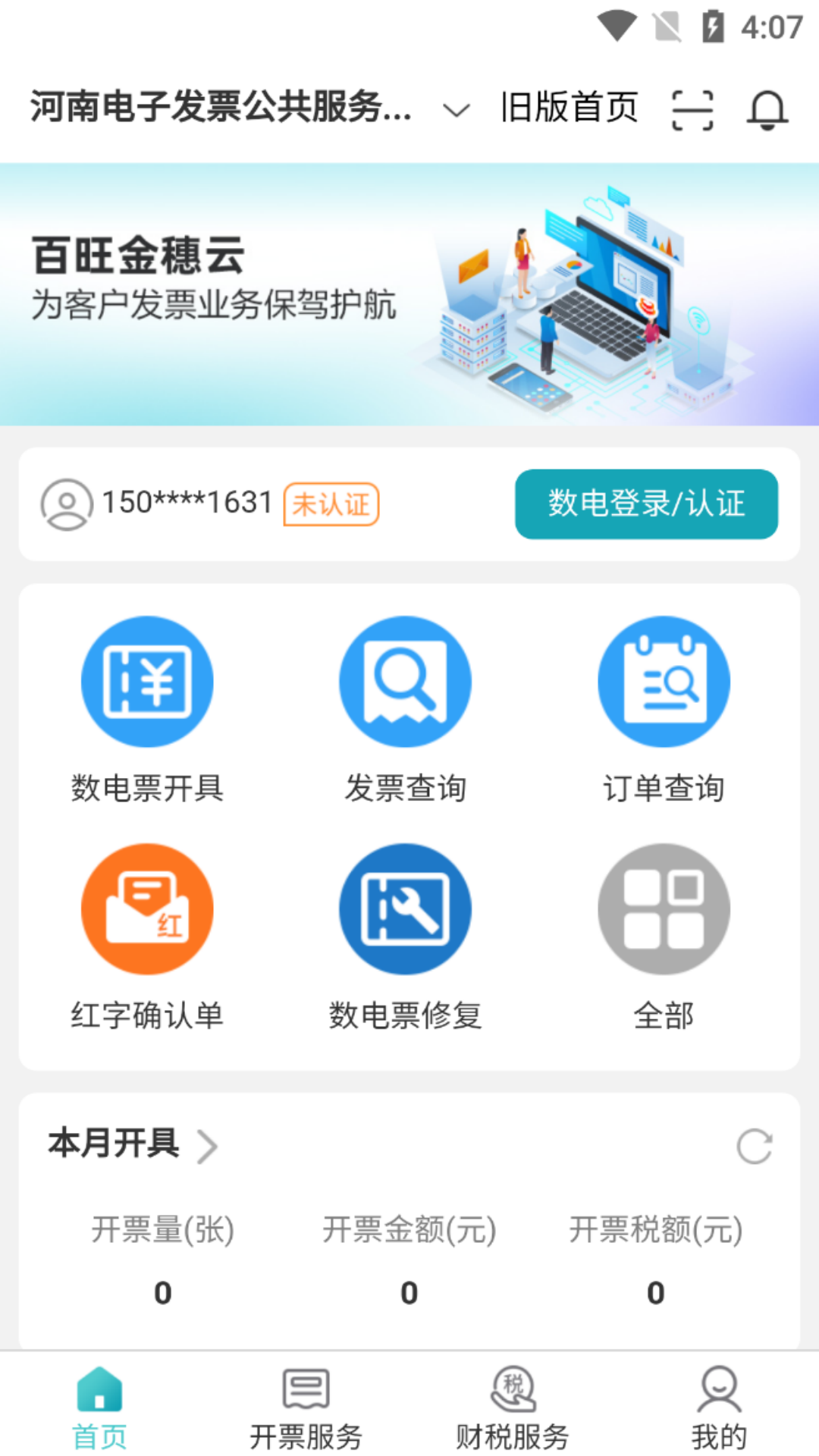Image resolution: width=819 pixels, height=1456 pixels.
Task: Refresh the monthly invoicing statistics
Action: tap(754, 1146)
